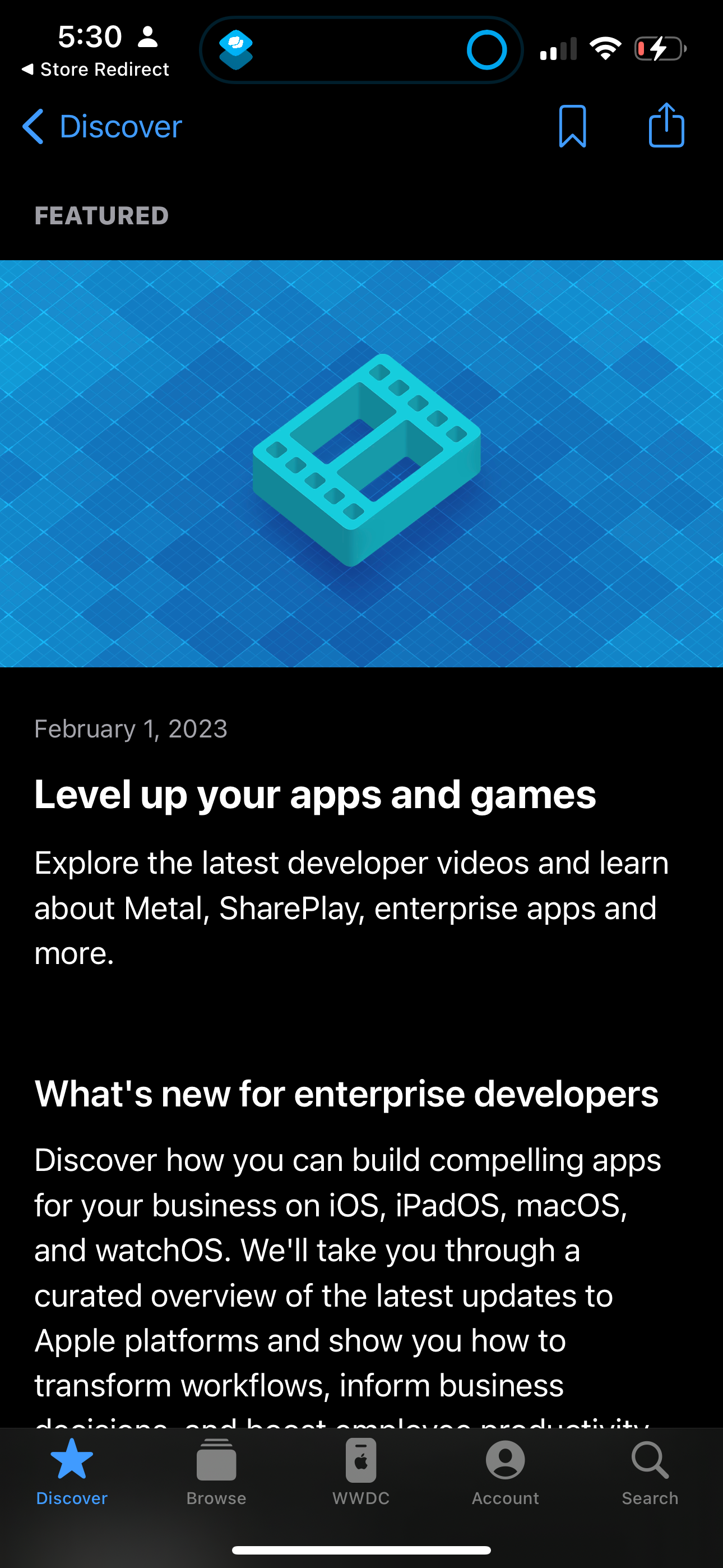Tap the heading What's new for enterprise developers
This screenshot has width=723, height=1568.
click(346, 1094)
